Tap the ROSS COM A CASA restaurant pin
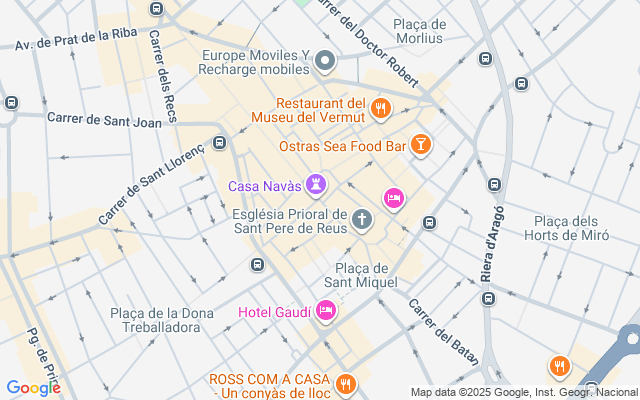The height and width of the screenshot is (400, 640). click(346, 384)
